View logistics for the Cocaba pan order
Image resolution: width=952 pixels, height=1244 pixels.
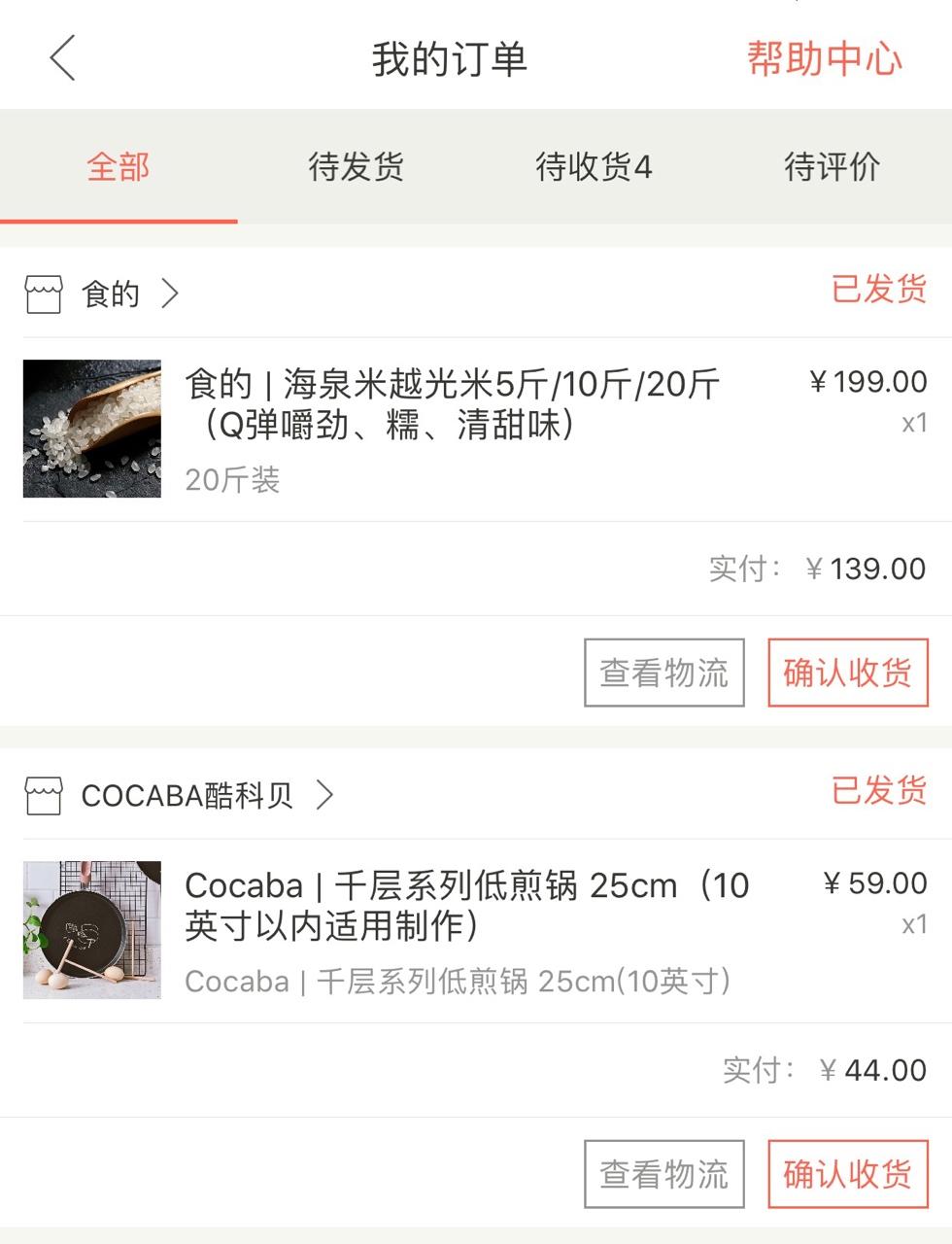[664, 1174]
